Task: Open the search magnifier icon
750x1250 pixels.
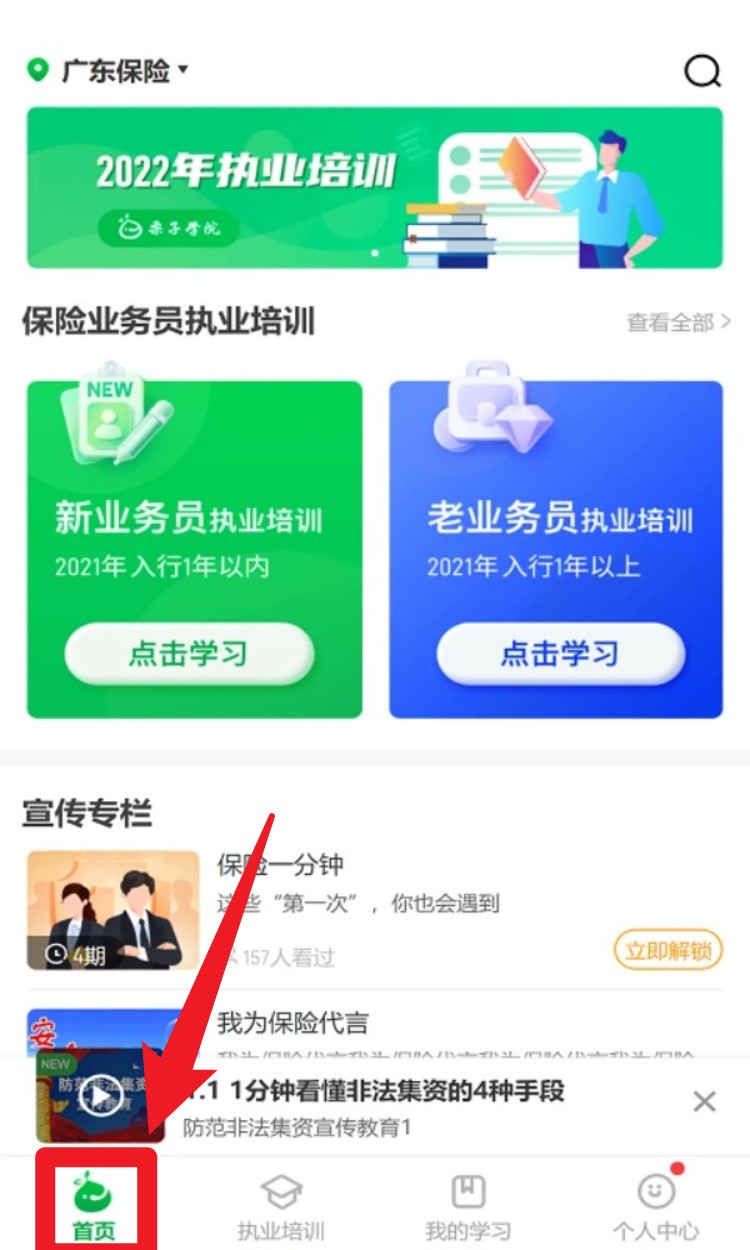Action: pos(702,71)
